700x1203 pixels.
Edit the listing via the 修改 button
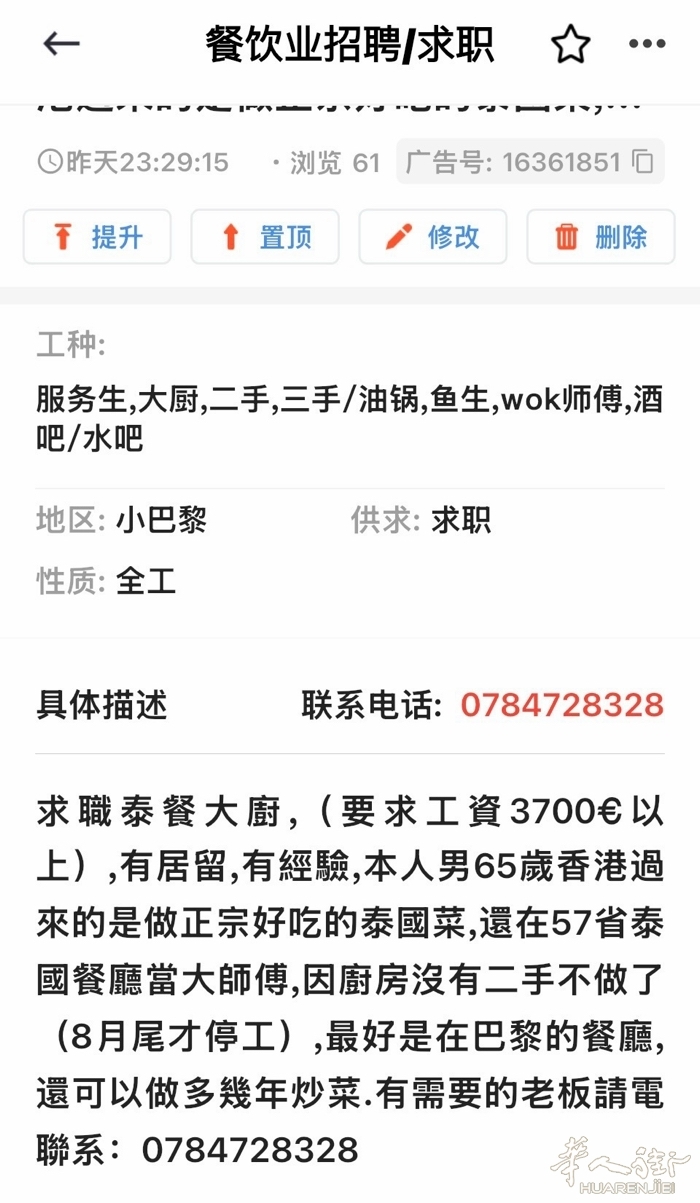(433, 237)
